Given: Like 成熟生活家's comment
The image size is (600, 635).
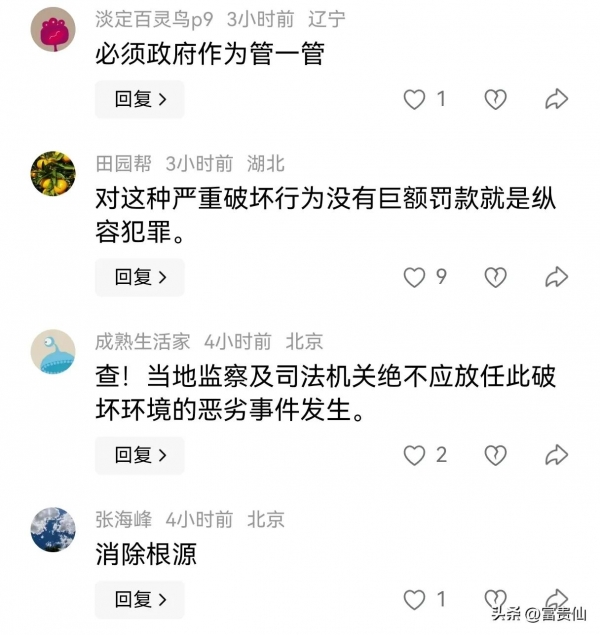Looking at the screenshot, I should tap(414, 455).
